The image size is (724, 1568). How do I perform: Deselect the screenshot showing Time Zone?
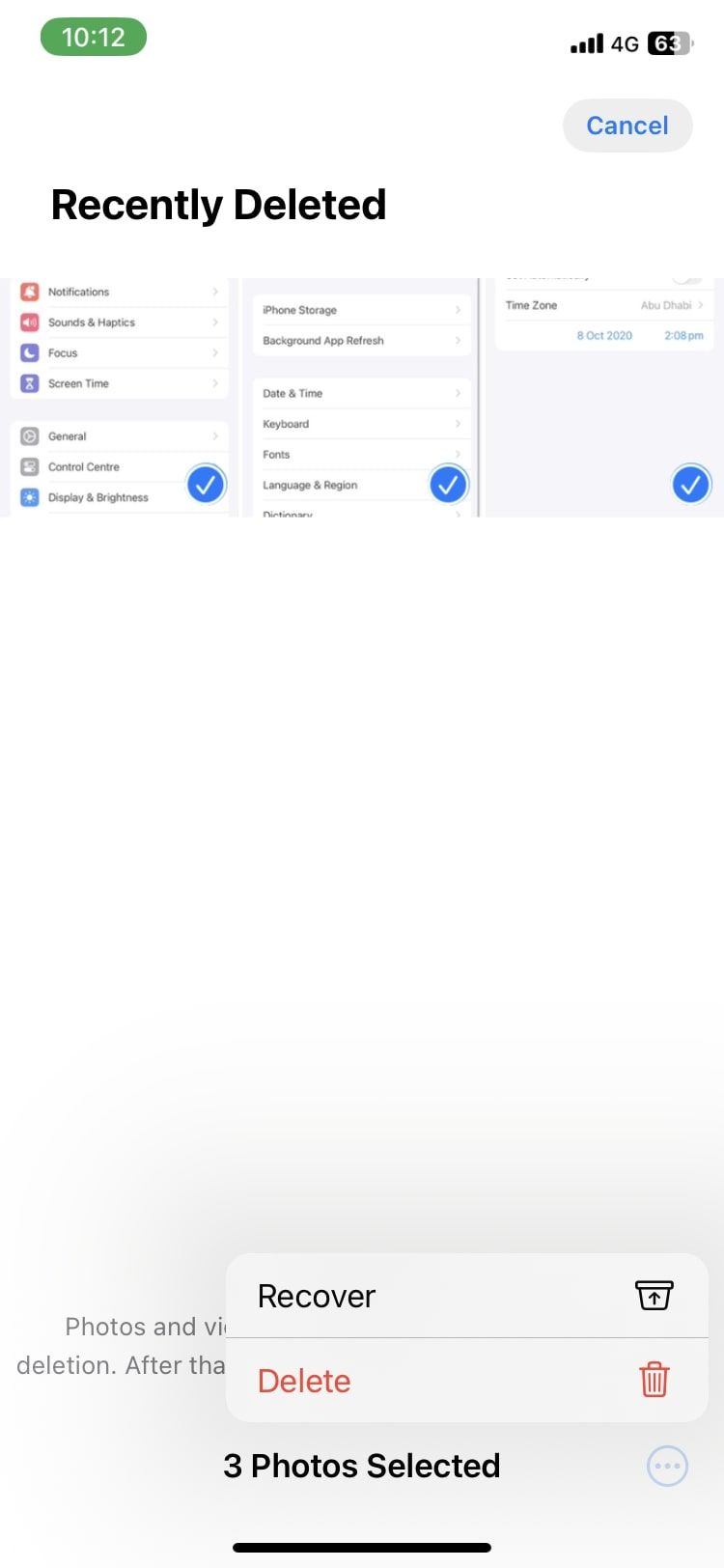(x=604, y=398)
